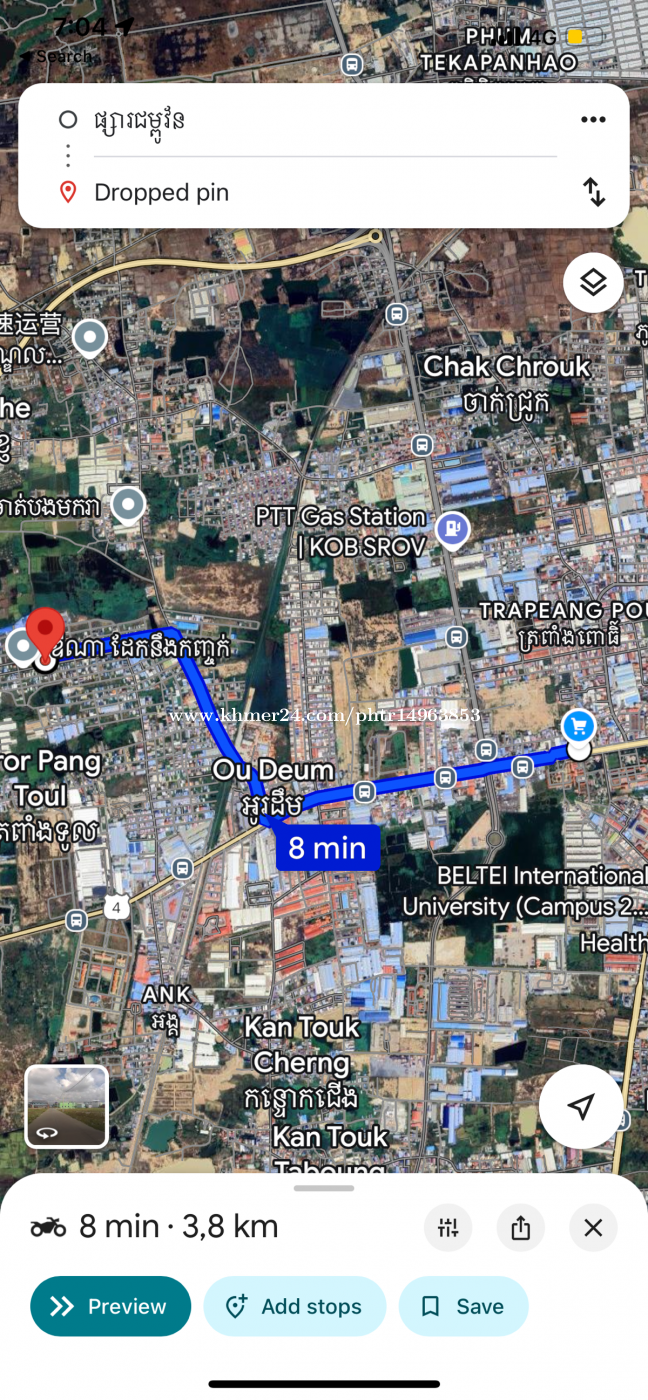Tap Add stops chip
Image resolution: width=648 pixels, height=1400 pixels.
click(295, 1306)
